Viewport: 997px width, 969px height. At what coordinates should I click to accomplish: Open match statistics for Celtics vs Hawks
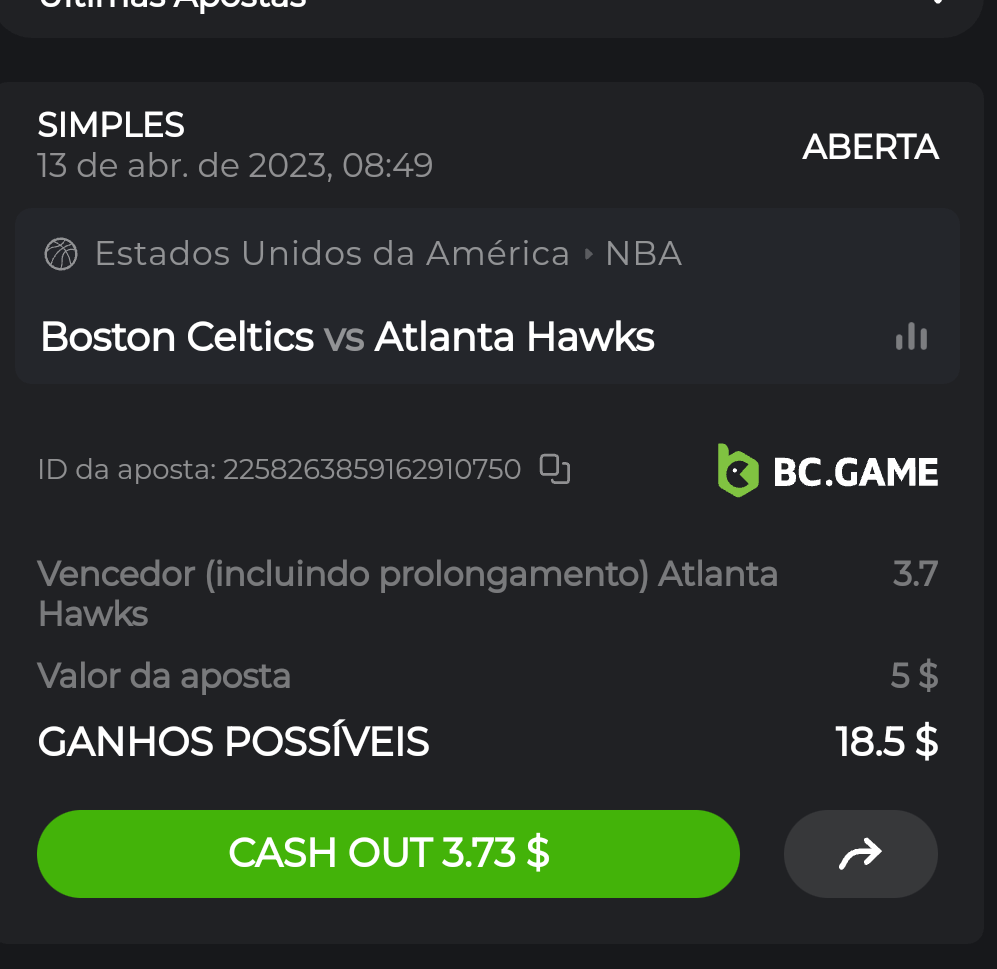click(x=911, y=337)
